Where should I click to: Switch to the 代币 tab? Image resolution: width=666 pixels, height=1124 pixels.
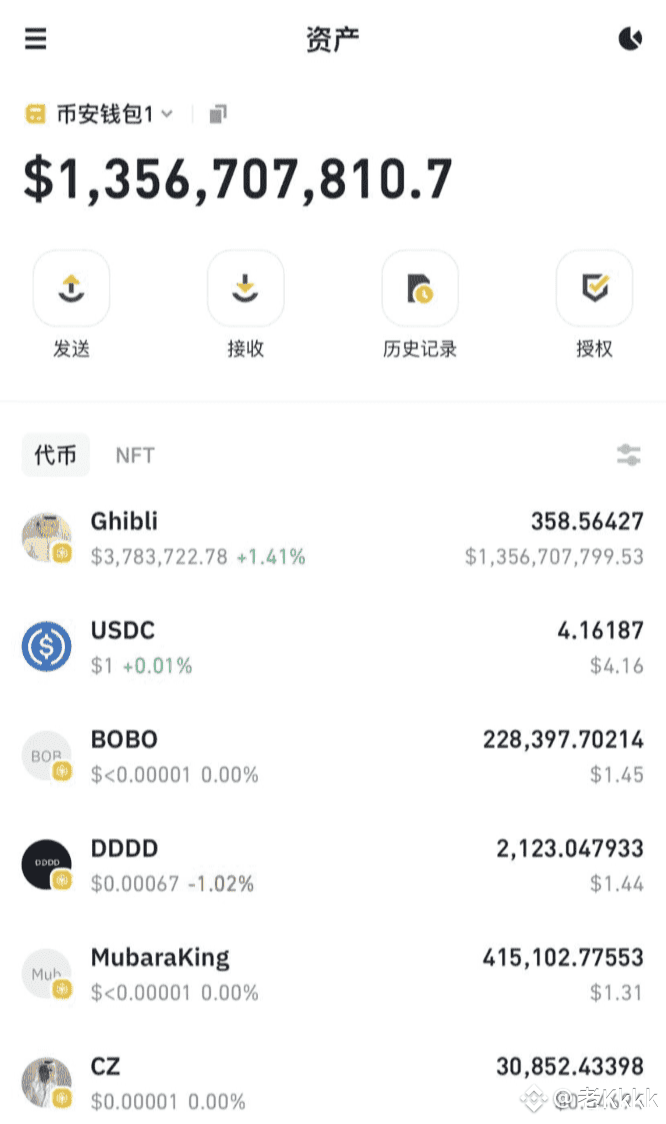click(x=55, y=456)
